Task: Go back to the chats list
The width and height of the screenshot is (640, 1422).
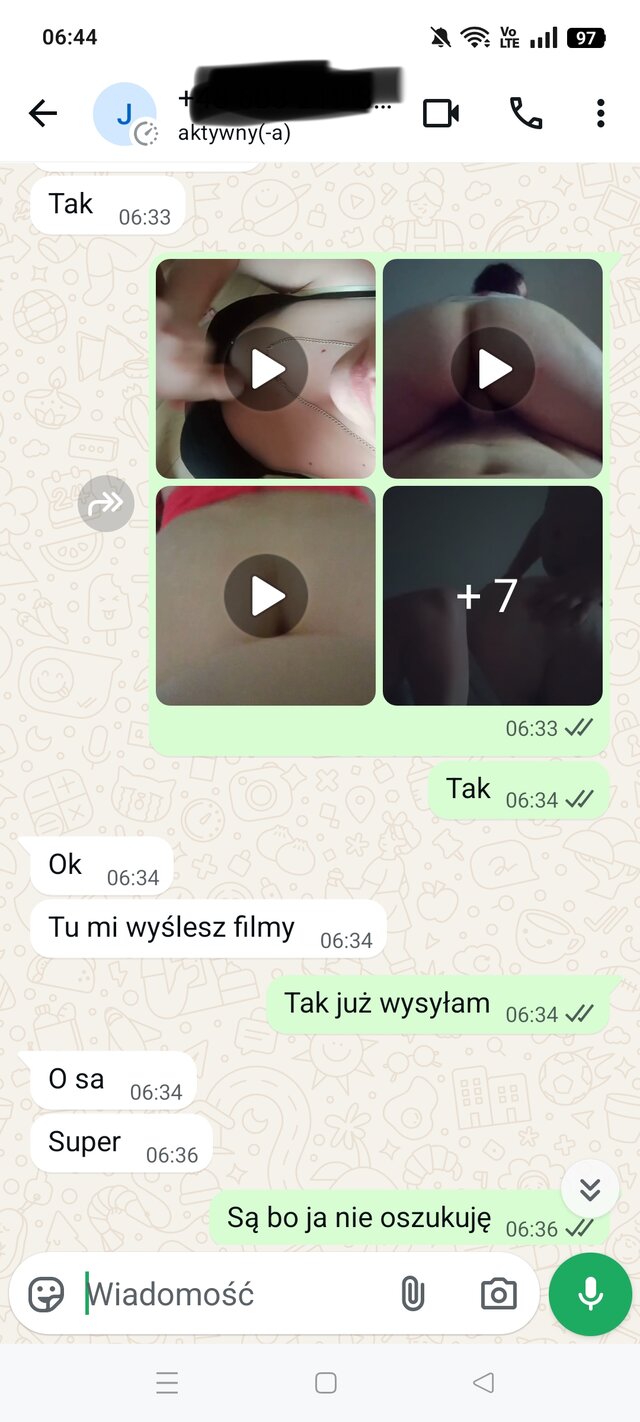Action: click(x=42, y=114)
